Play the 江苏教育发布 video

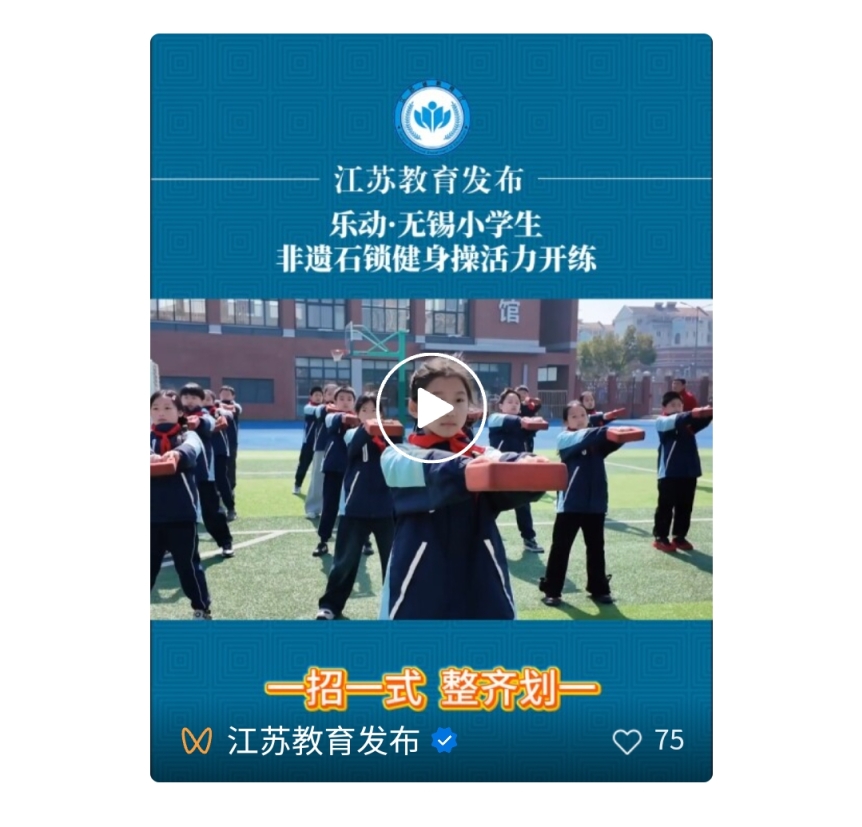[x=431, y=408]
